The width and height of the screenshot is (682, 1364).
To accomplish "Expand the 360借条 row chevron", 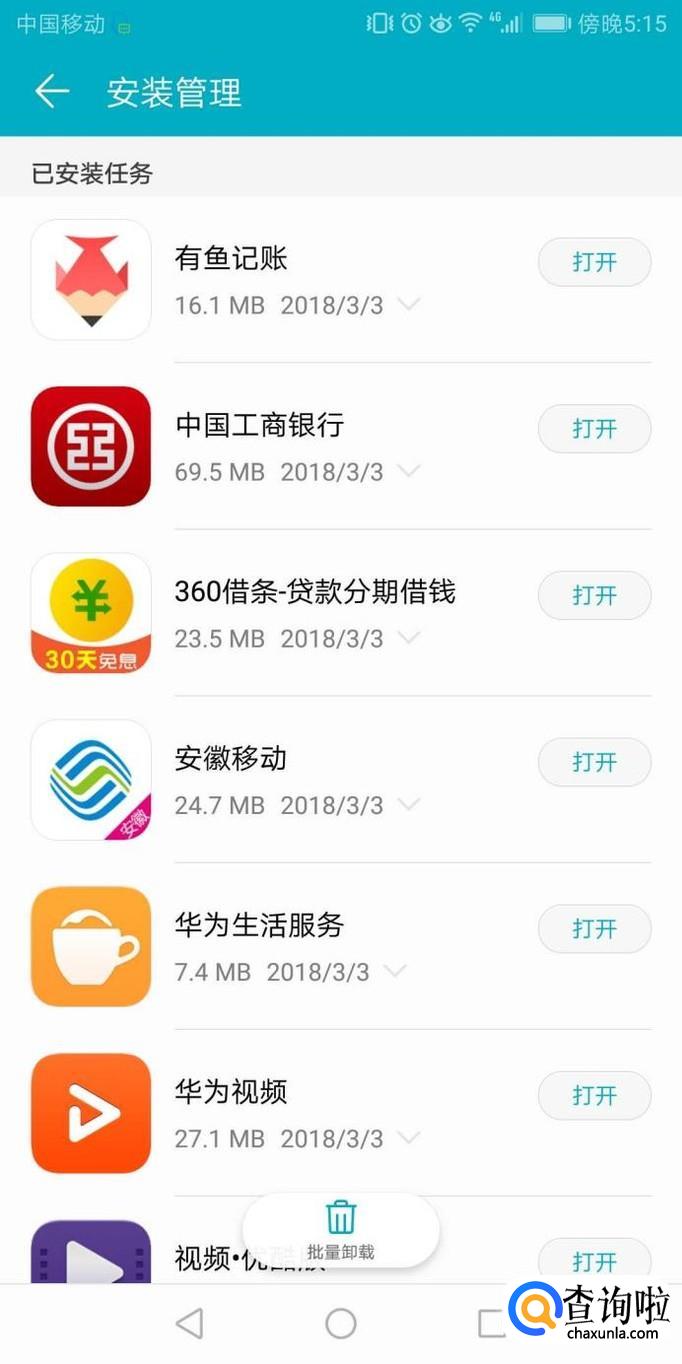I will (408, 637).
